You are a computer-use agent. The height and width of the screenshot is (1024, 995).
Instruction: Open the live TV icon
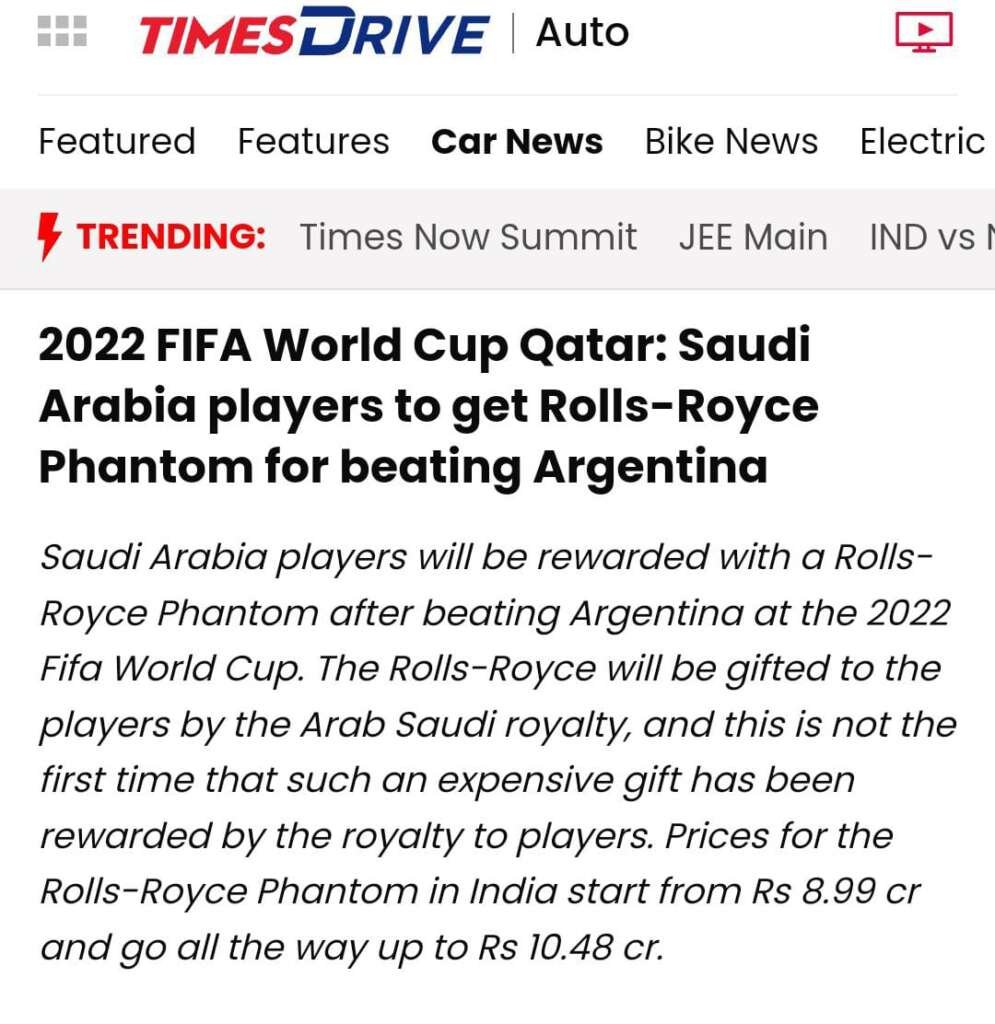[923, 31]
